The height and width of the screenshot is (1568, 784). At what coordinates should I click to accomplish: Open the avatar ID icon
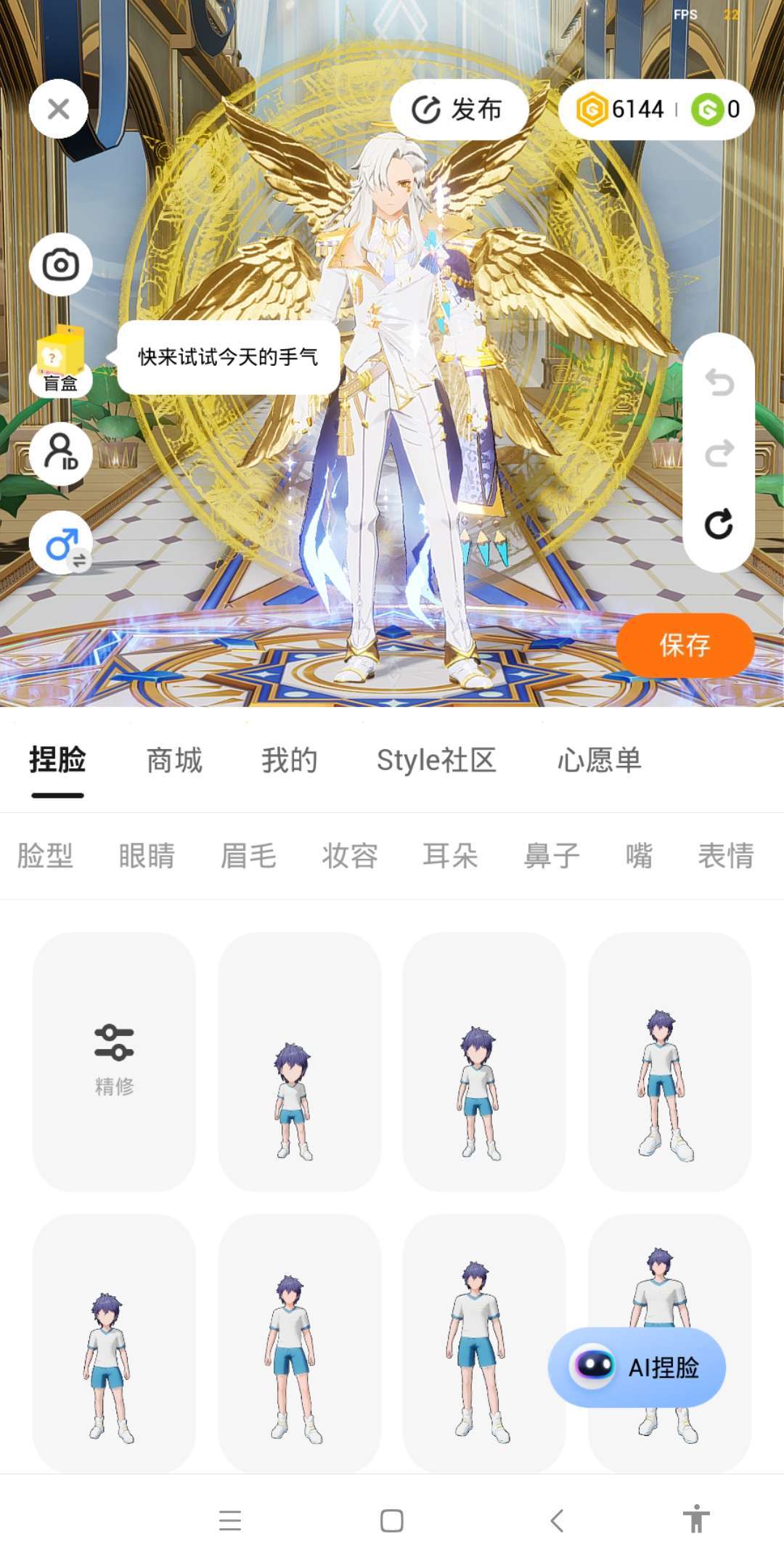coord(60,454)
